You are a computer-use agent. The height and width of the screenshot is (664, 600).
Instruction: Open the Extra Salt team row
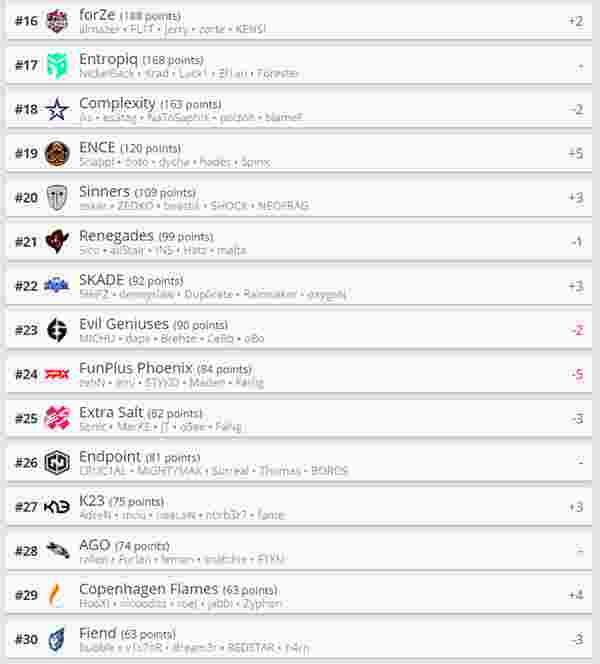(300, 418)
